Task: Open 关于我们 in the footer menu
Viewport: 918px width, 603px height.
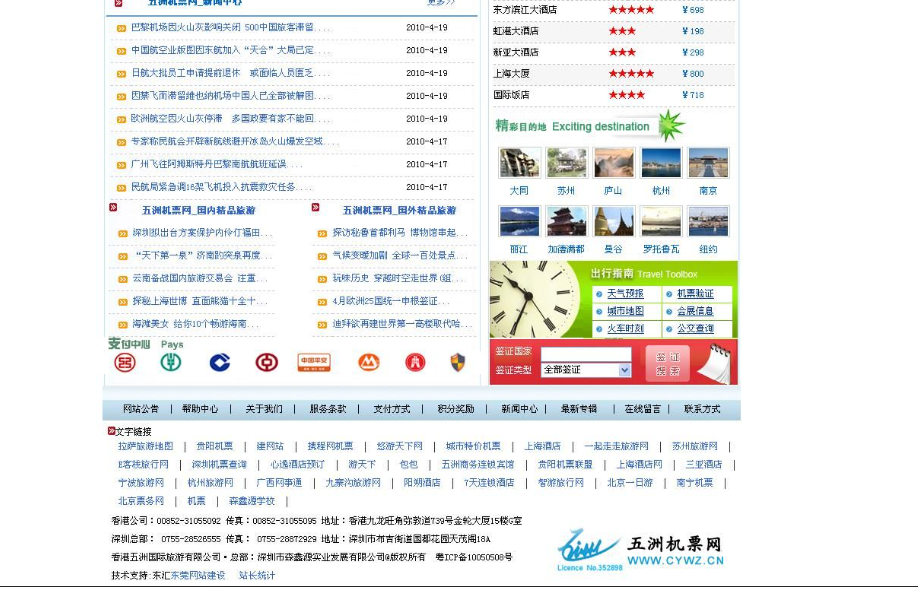Action: coord(264,409)
